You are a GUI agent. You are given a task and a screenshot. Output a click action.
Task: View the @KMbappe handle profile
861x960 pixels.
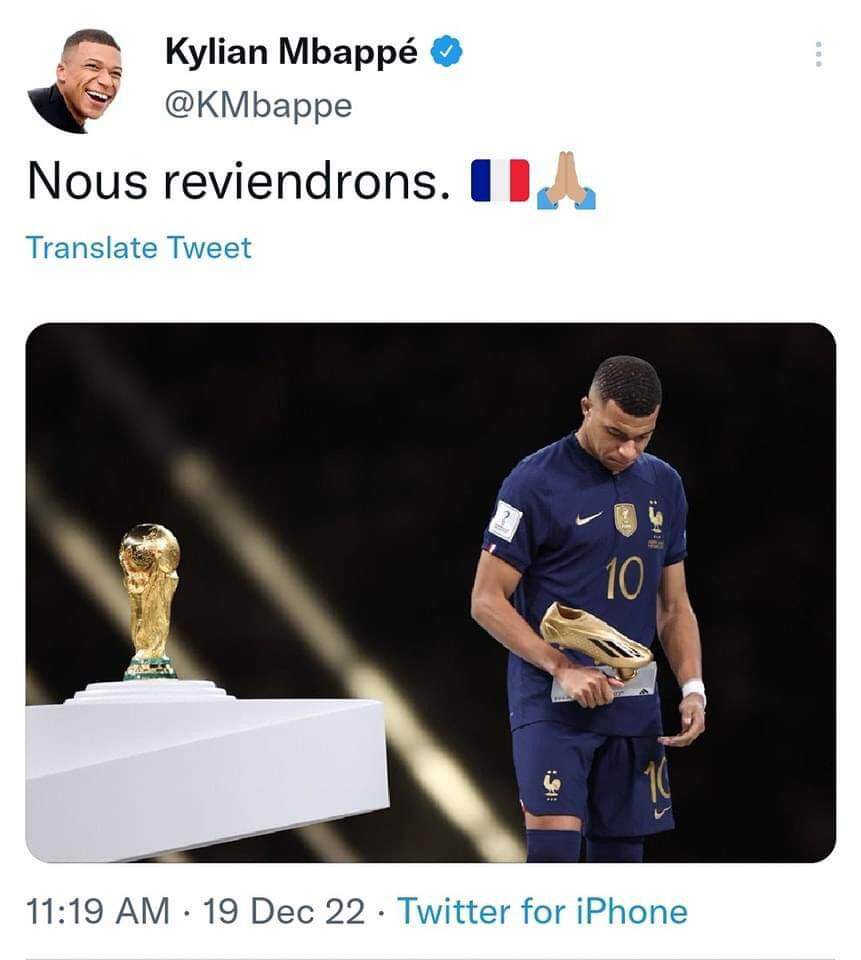coord(258,105)
